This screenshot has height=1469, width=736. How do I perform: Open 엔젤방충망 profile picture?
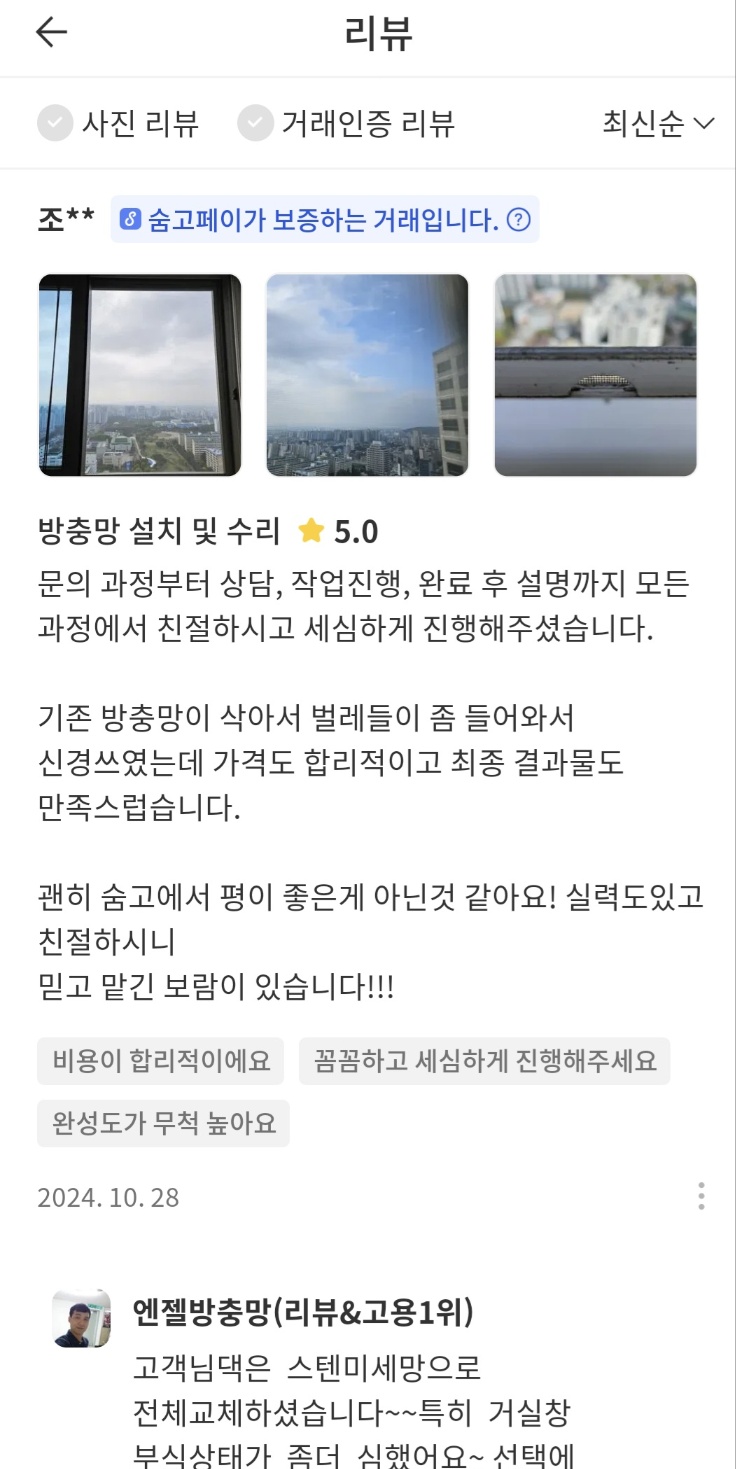81,1318
